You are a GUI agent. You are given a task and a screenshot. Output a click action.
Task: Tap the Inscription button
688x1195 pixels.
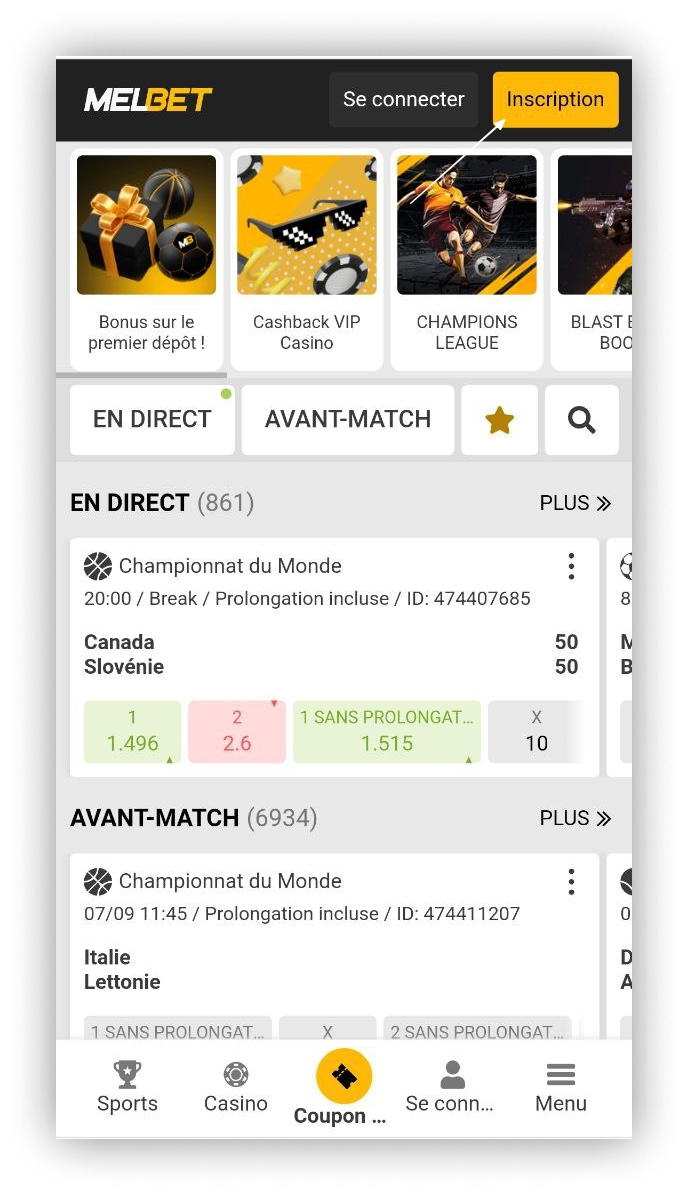click(555, 100)
